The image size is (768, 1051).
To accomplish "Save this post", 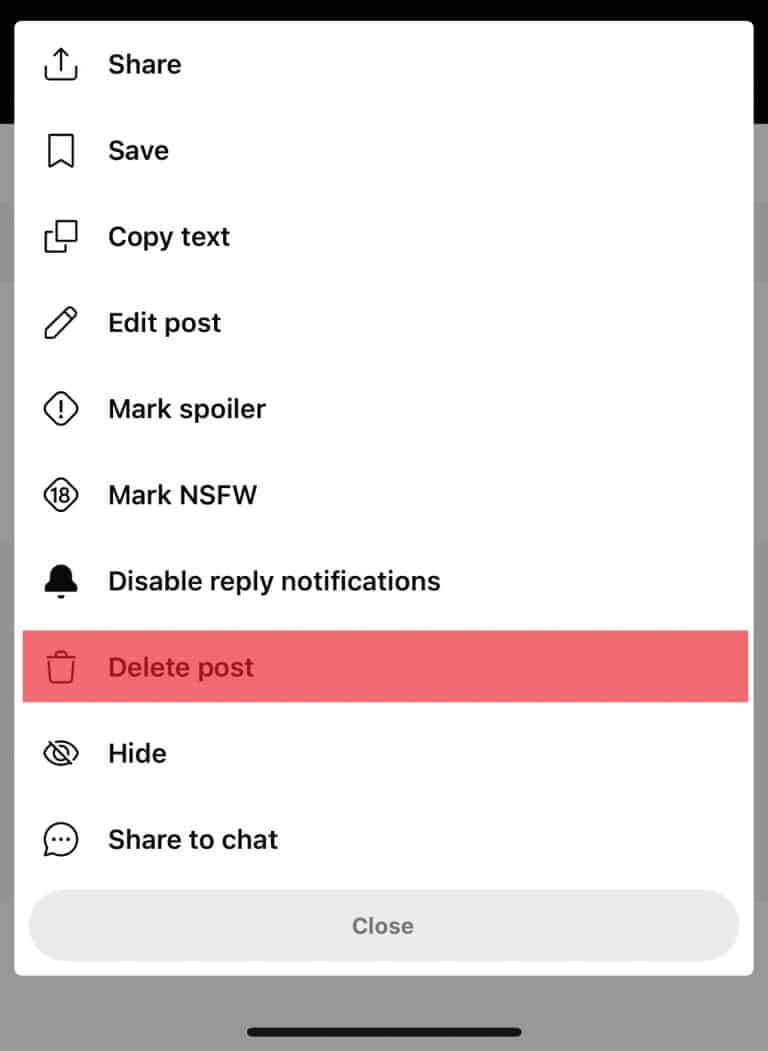I will (x=138, y=151).
